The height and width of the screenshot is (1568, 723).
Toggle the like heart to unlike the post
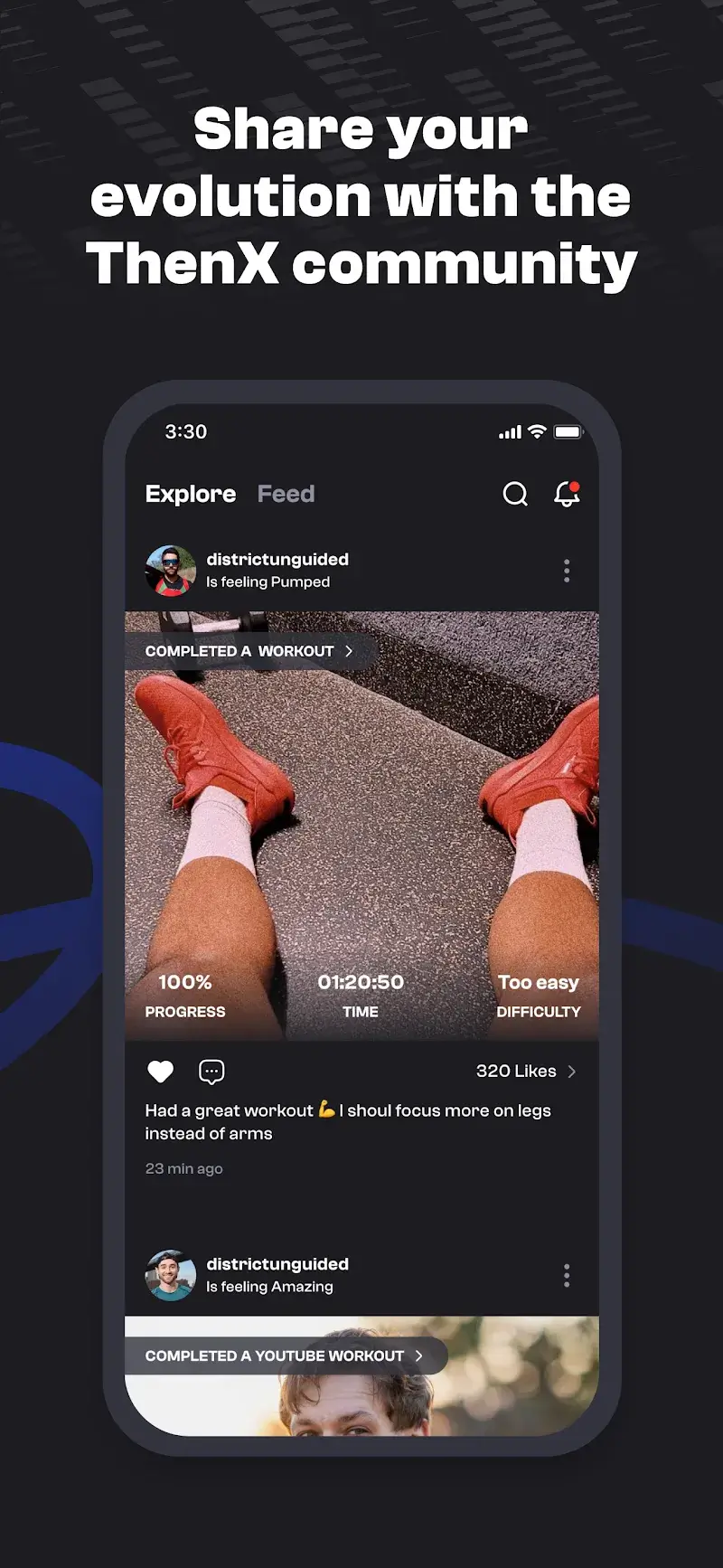tap(160, 1071)
